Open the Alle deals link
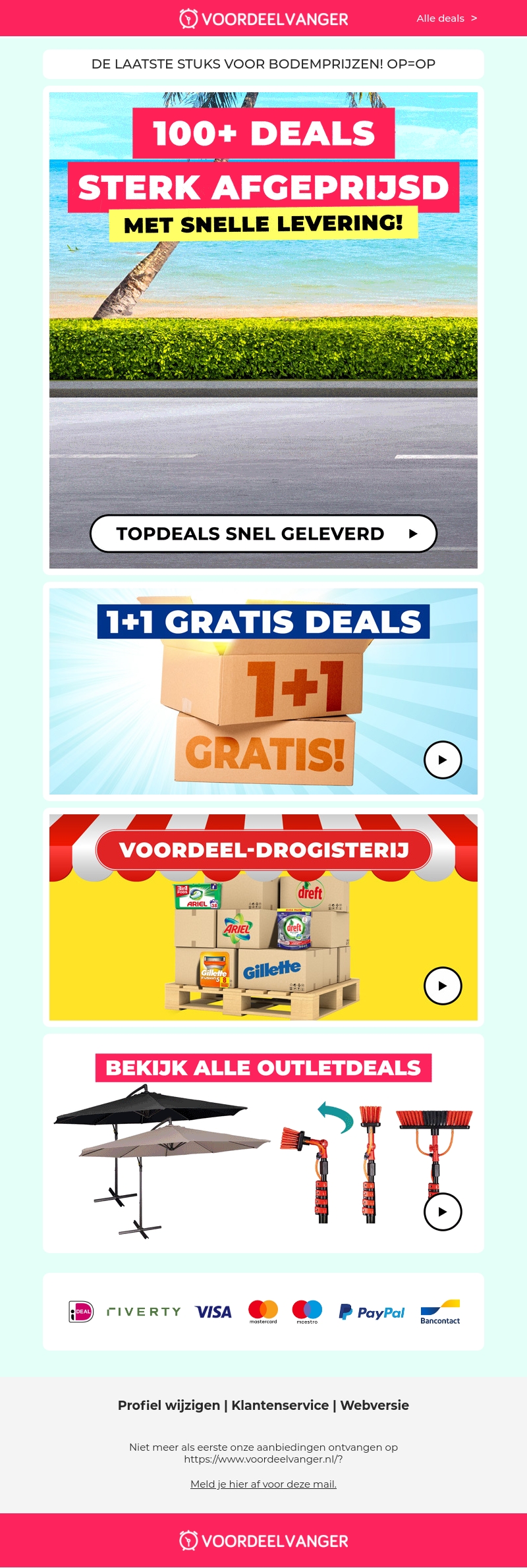 [446, 18]
